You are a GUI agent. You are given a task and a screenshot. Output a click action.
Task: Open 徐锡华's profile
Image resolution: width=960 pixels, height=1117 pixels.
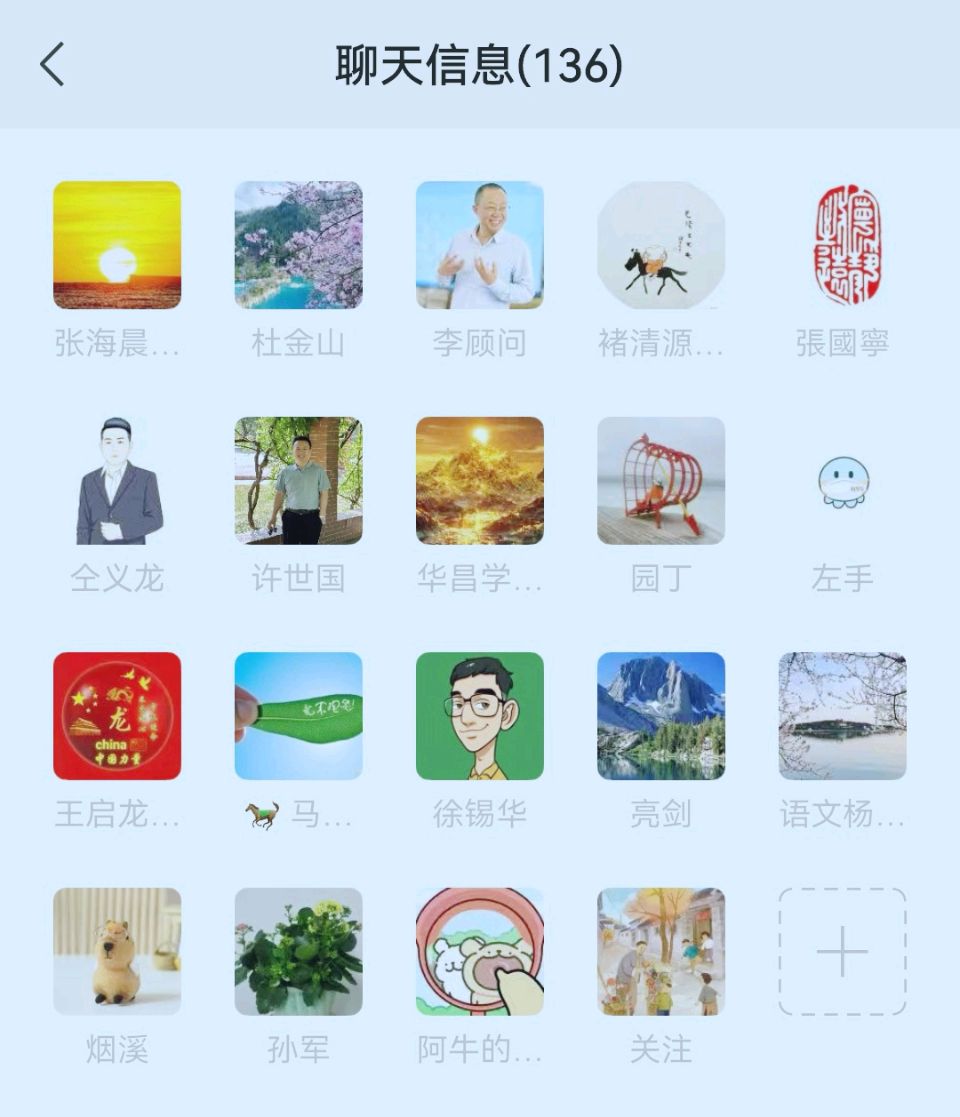[x=480, y=716]
